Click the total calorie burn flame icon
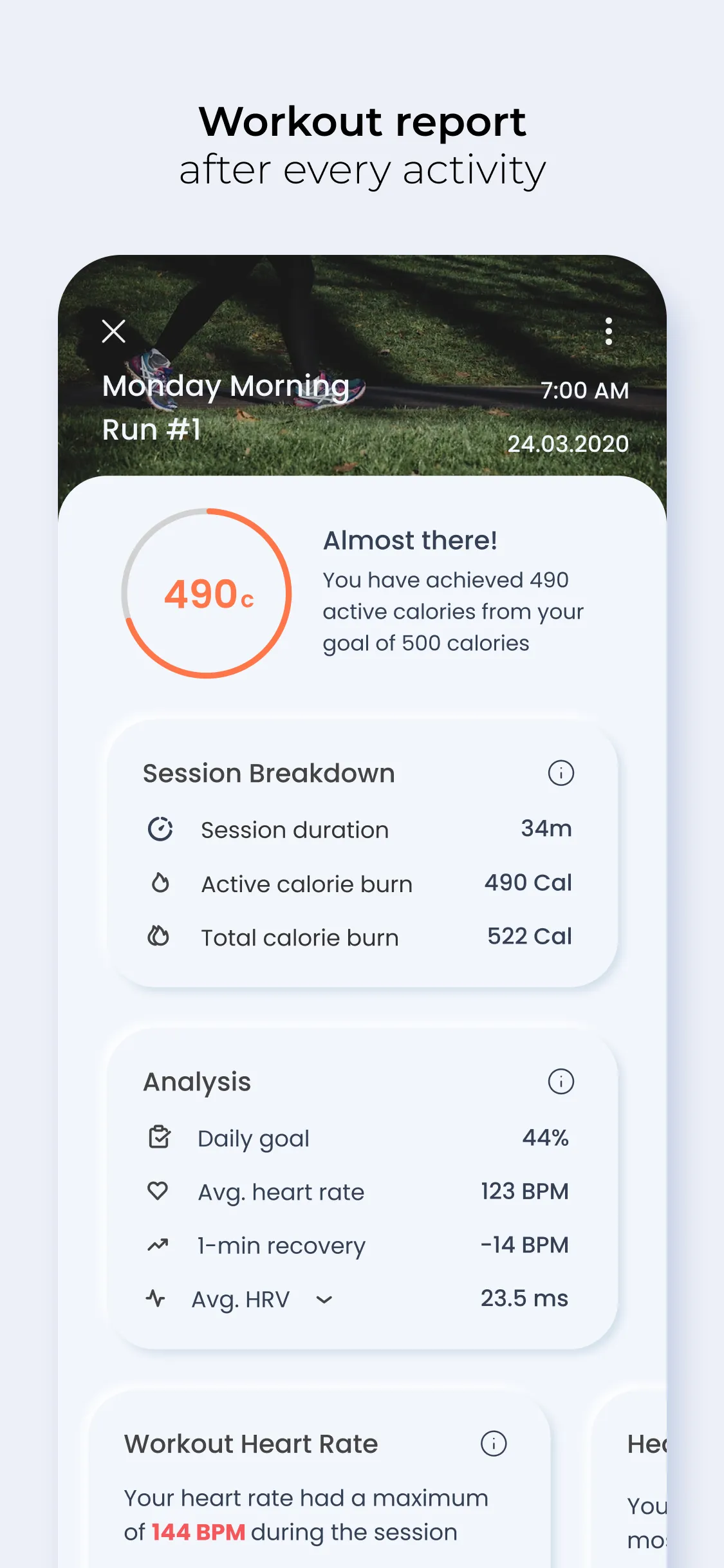 tap(159, 937)
